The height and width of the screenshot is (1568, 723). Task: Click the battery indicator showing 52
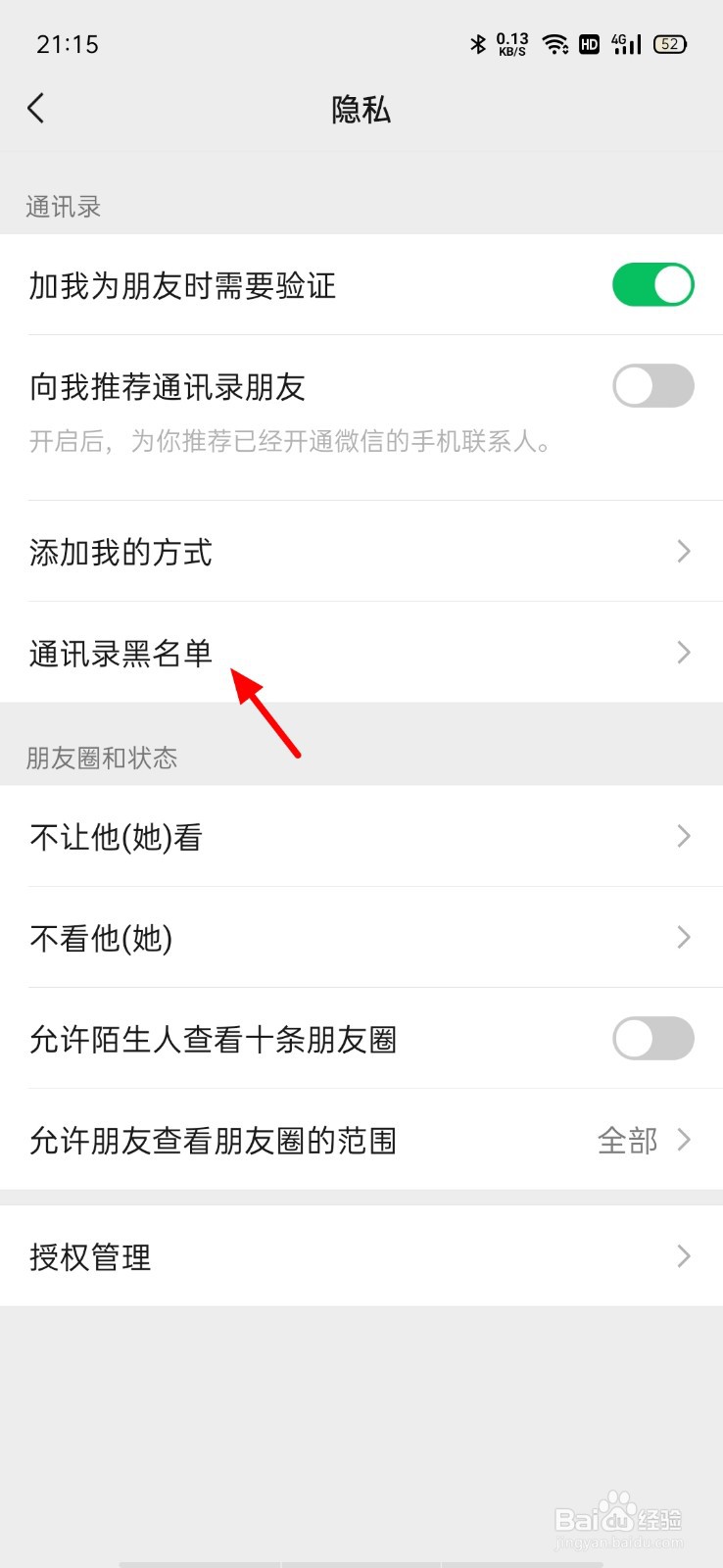pos(671,43)
